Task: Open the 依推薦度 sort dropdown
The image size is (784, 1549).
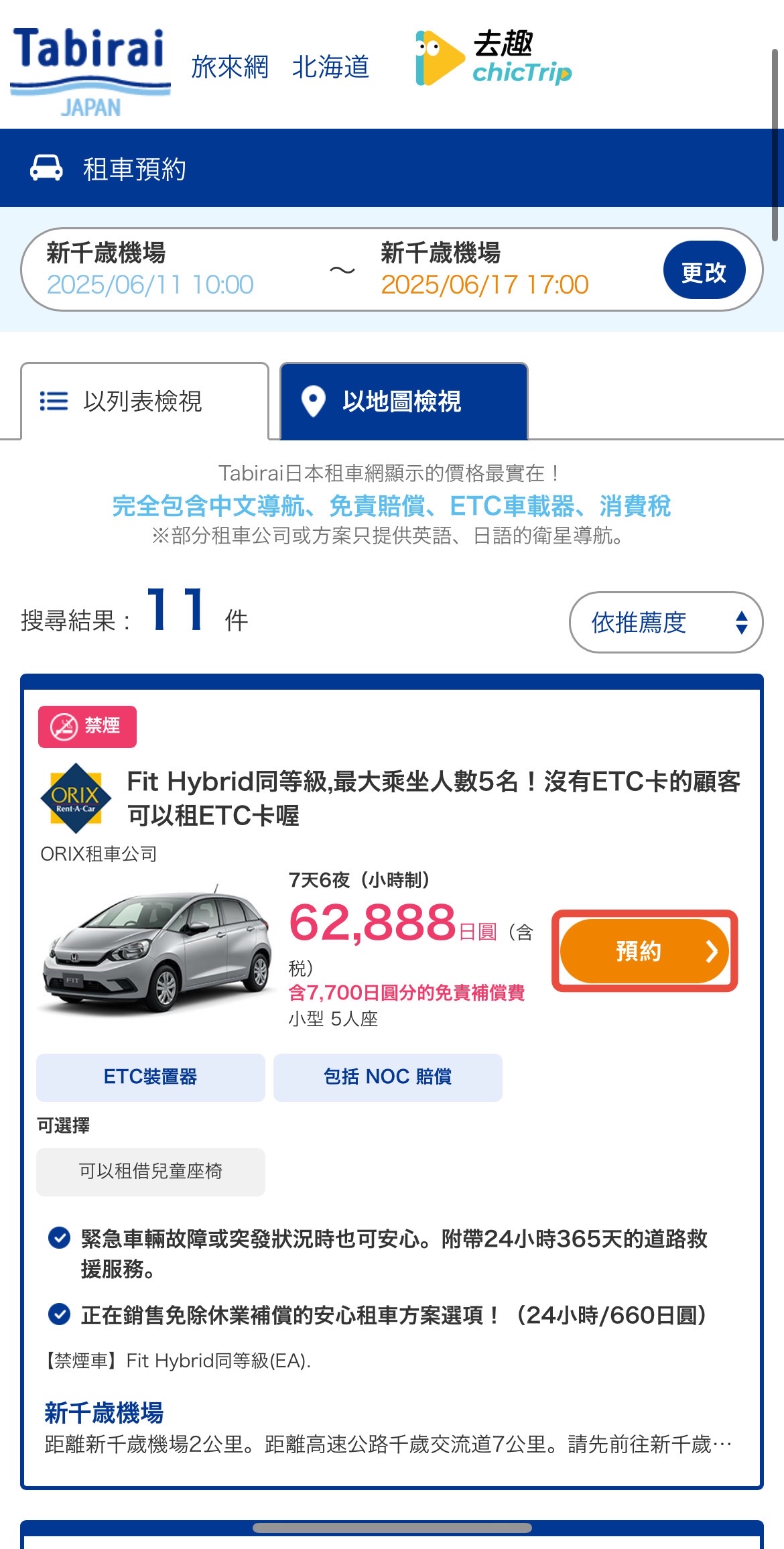Action: click(x=665, y=622)
